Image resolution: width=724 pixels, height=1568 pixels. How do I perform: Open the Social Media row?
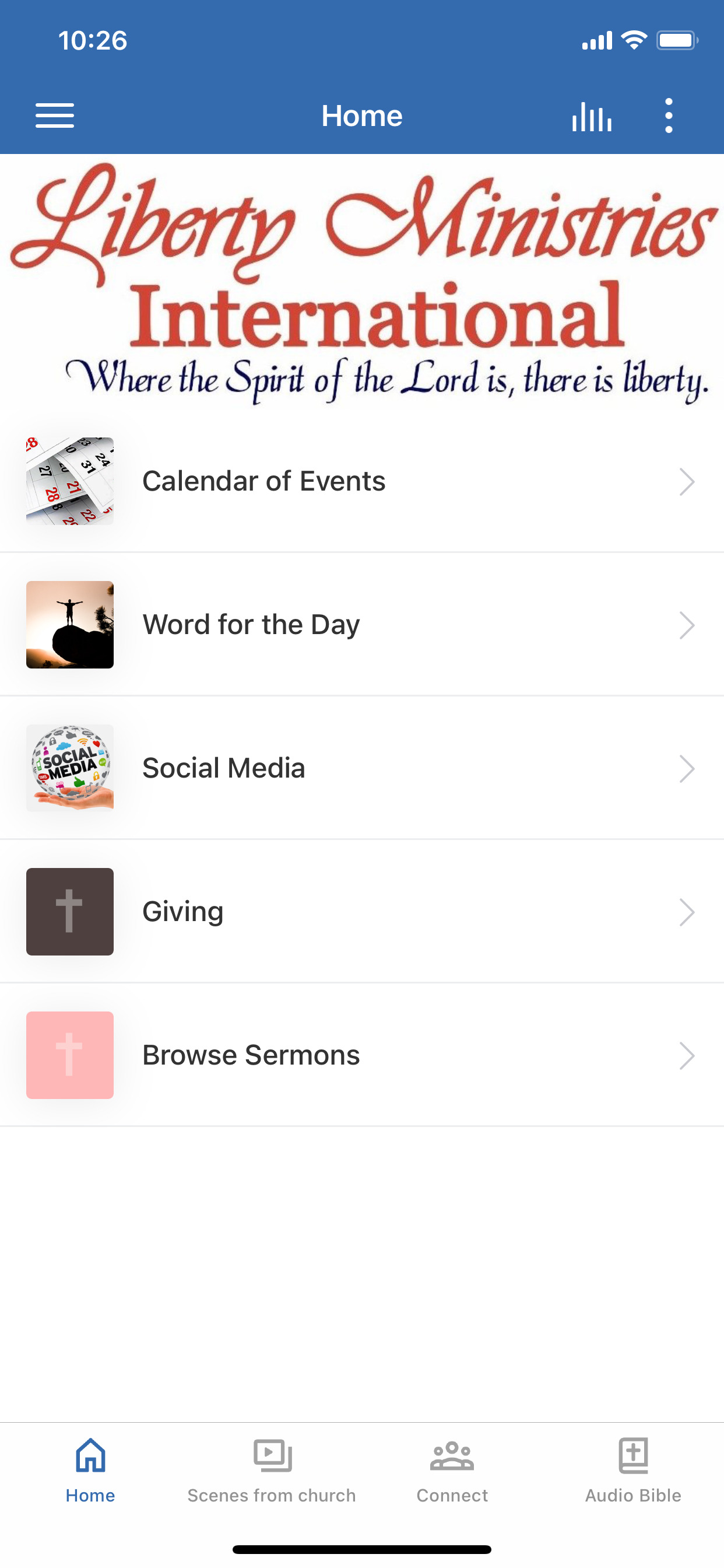(362, 768)
